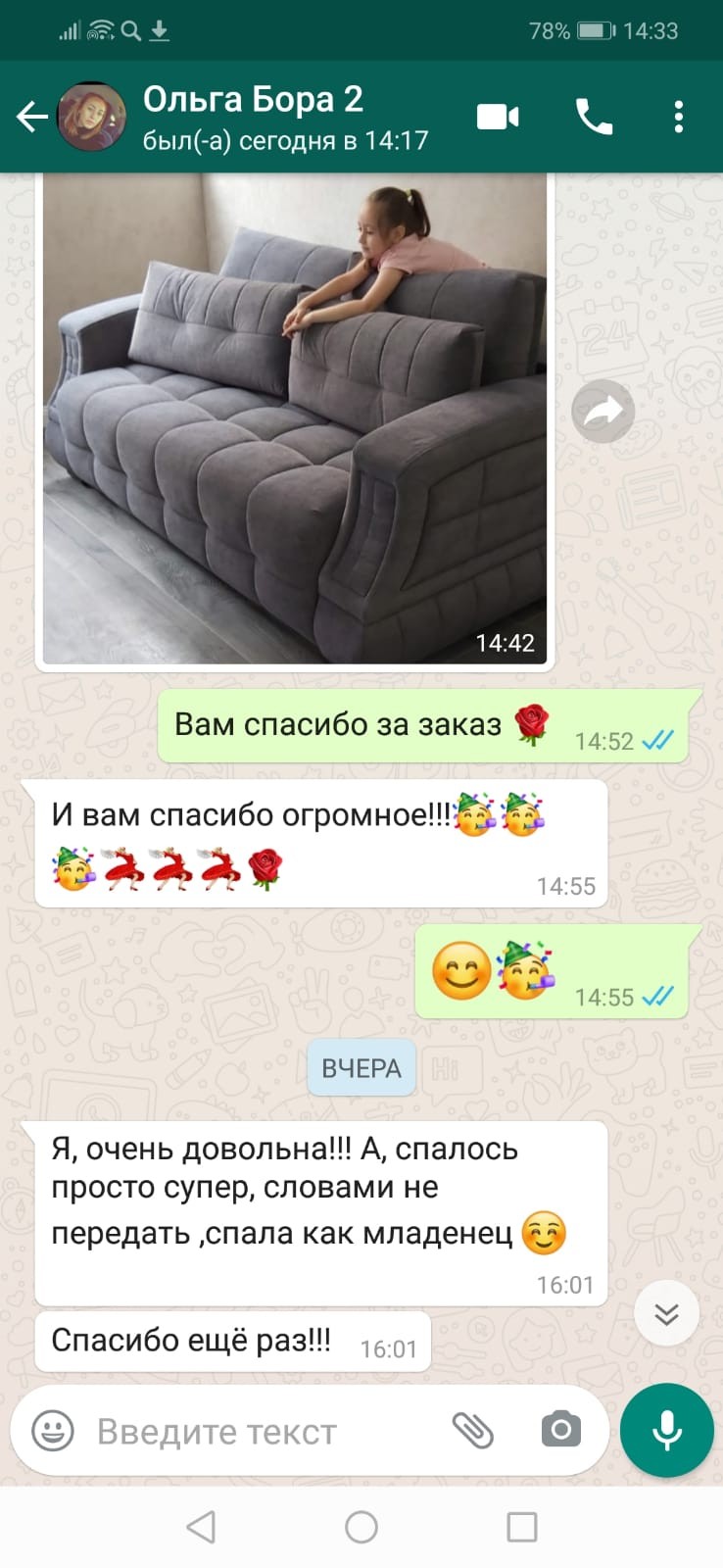Image resolution: width=723 pixels, height=1568 pixels.
Task: Open the gray sofa photo
Action: coord(295,416)
